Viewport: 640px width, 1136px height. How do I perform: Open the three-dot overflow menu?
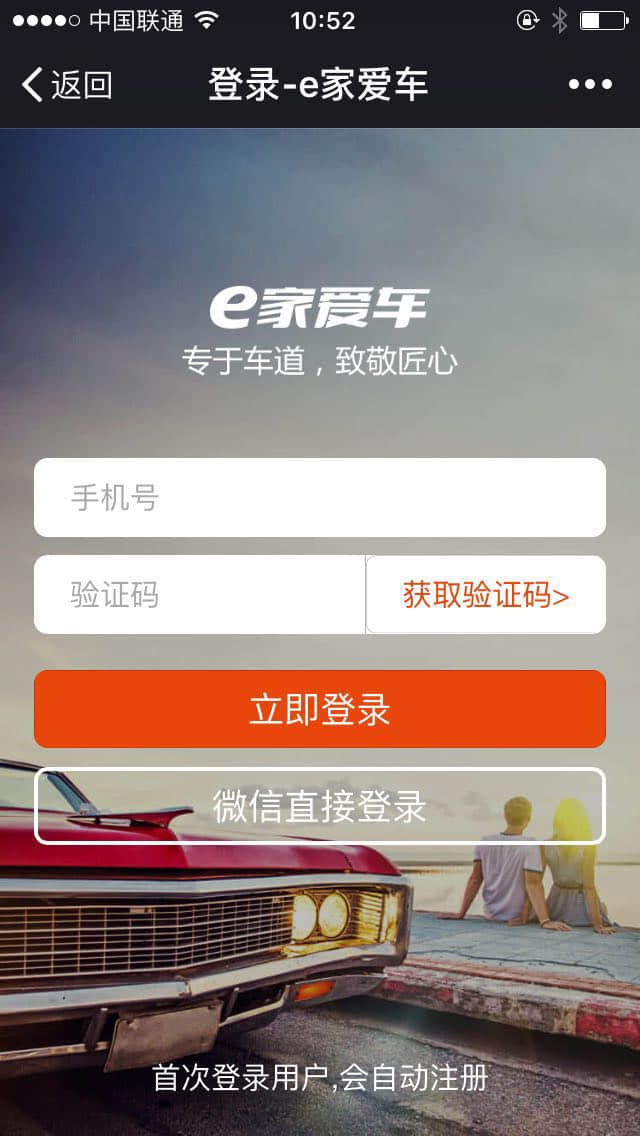click(x=590, y=85)
